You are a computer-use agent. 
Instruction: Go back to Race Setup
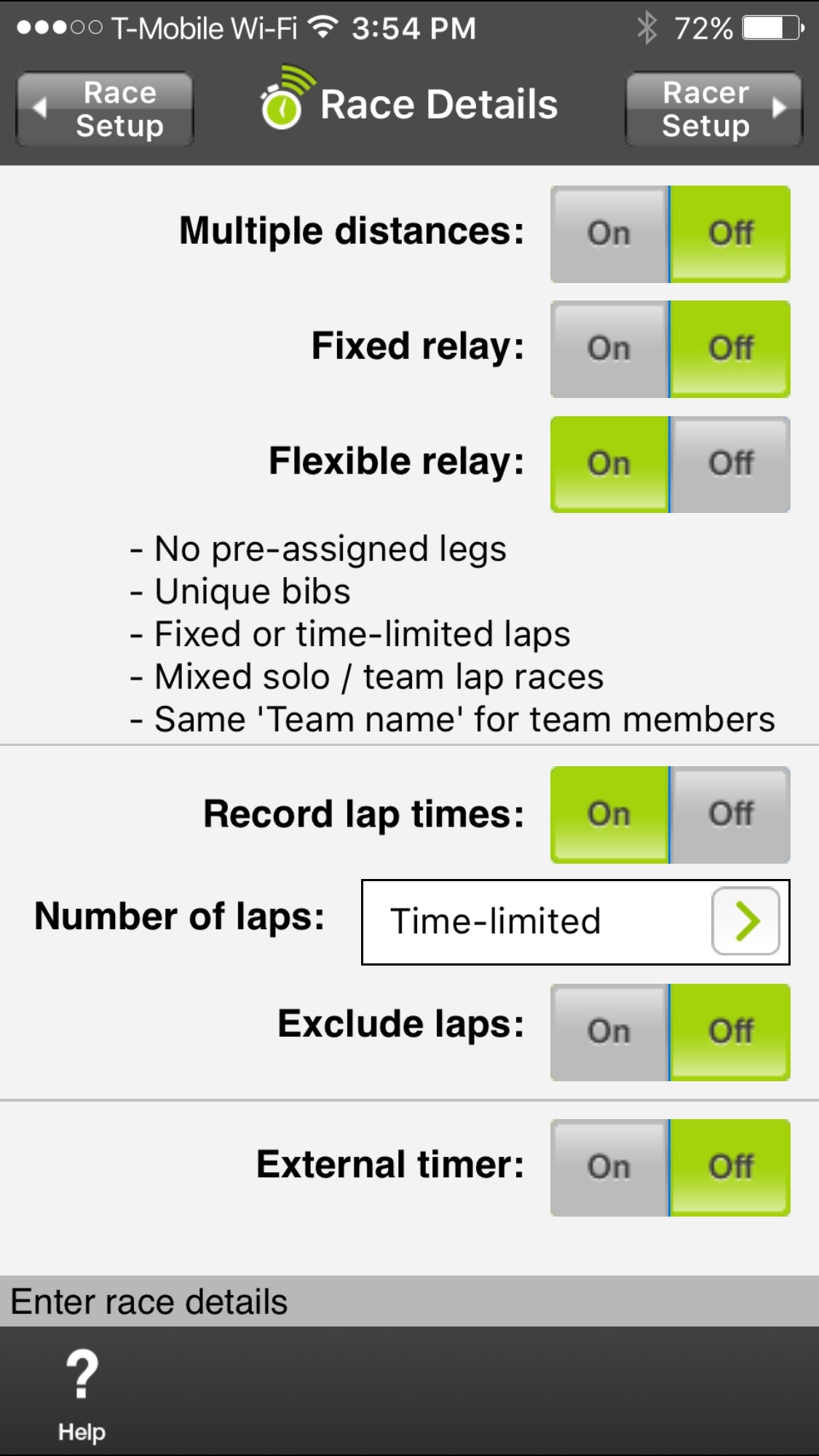click(x=105, y=109)
